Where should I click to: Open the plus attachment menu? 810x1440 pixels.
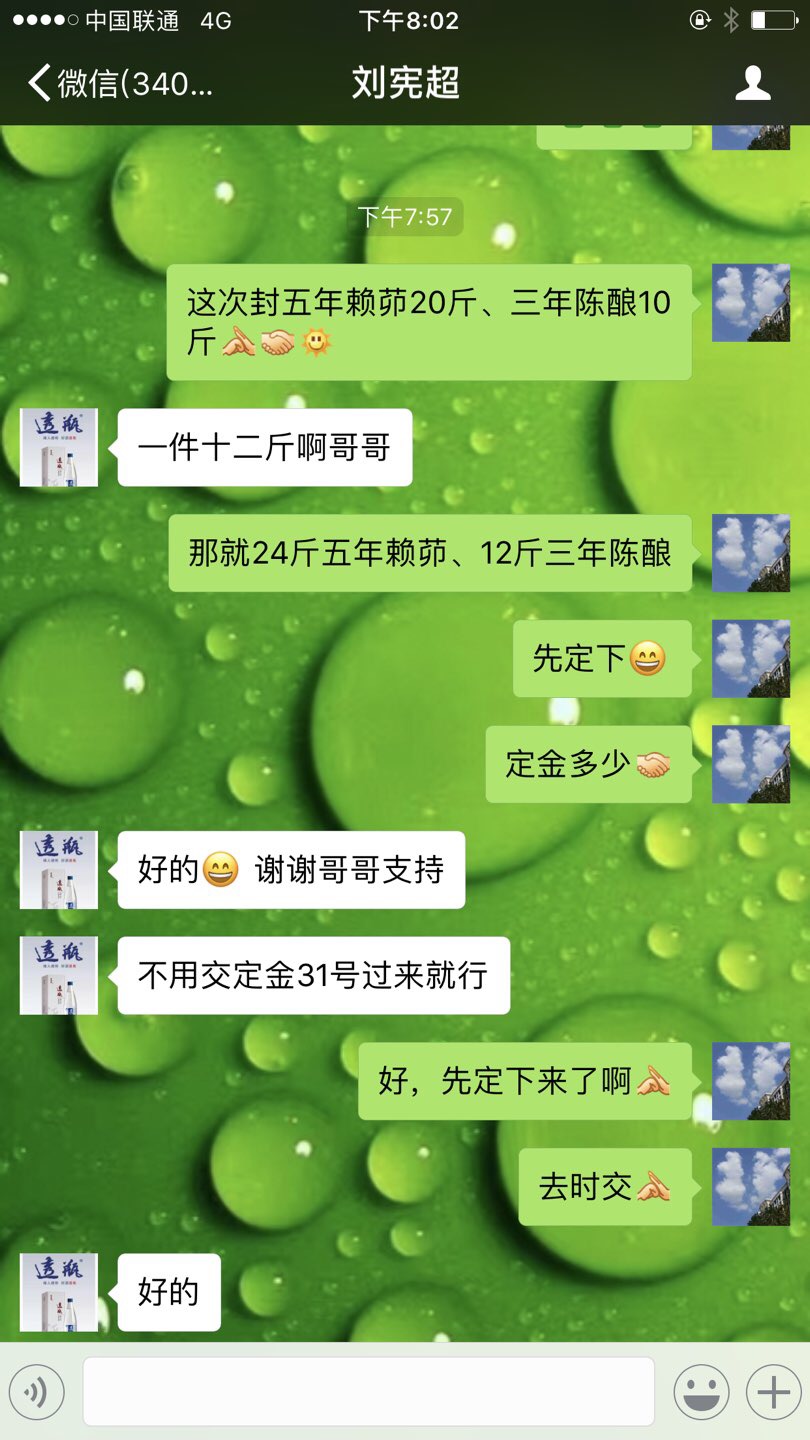773,1391
